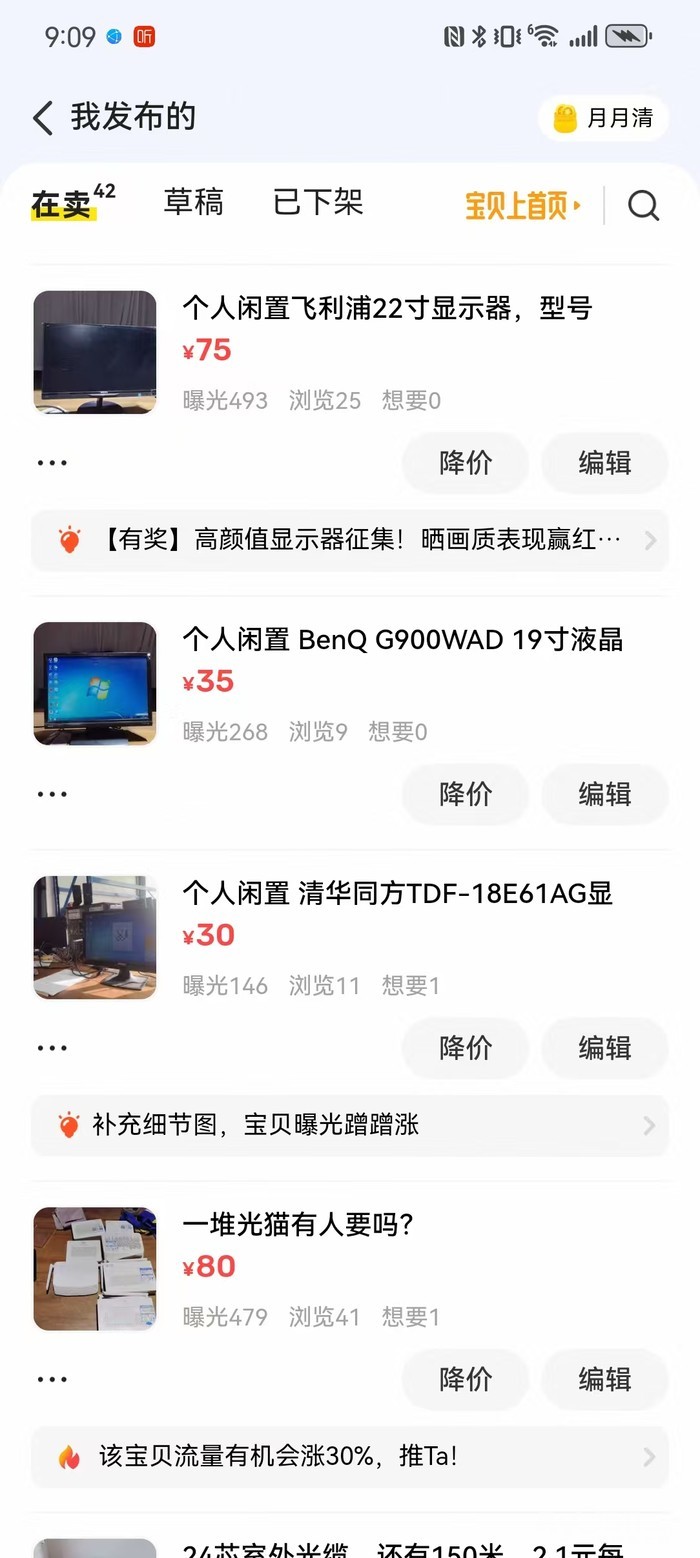Reduce the price of 一堆光猫 listing
The height and width of the screenshot is (1558, 700).
pos(465,1379)
